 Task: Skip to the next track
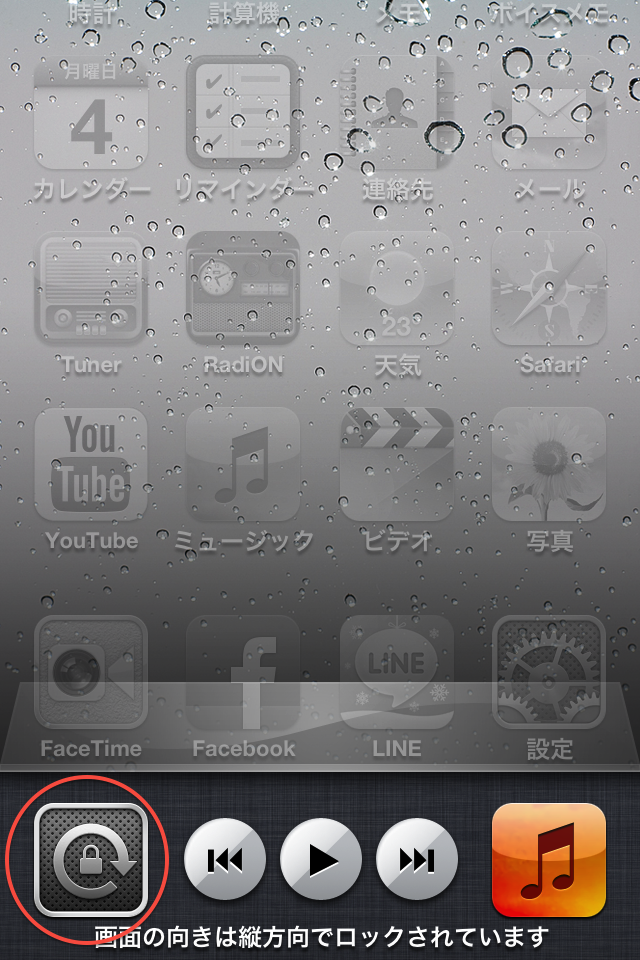click(417, 860)
